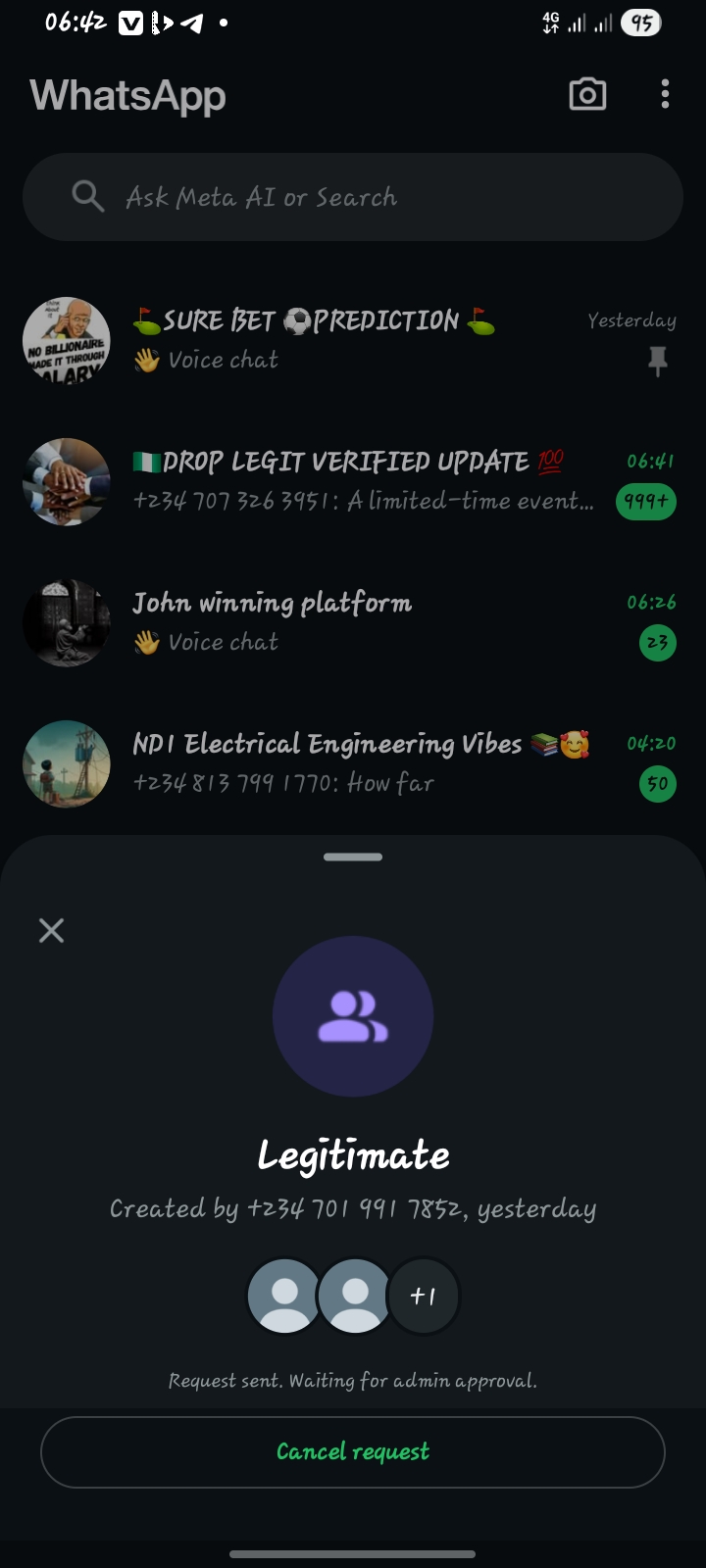Open the overflow menu
This screenshot has width=706, height=1568.
click(665, 95)
